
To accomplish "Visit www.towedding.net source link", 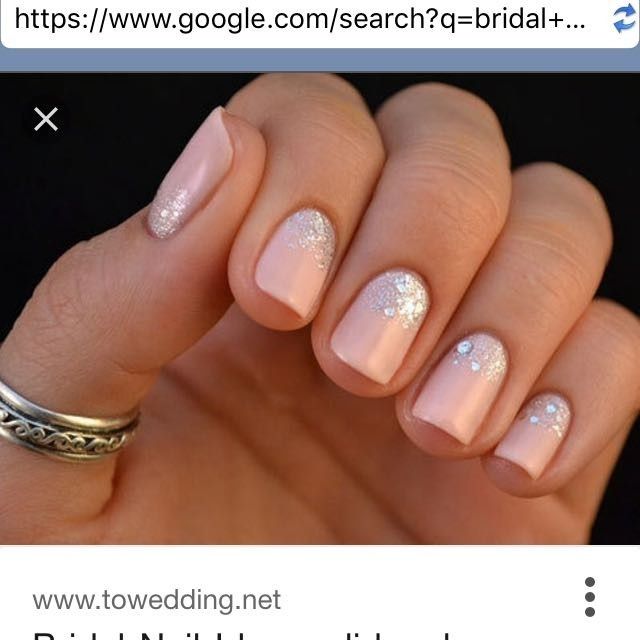I will [157, 600].
